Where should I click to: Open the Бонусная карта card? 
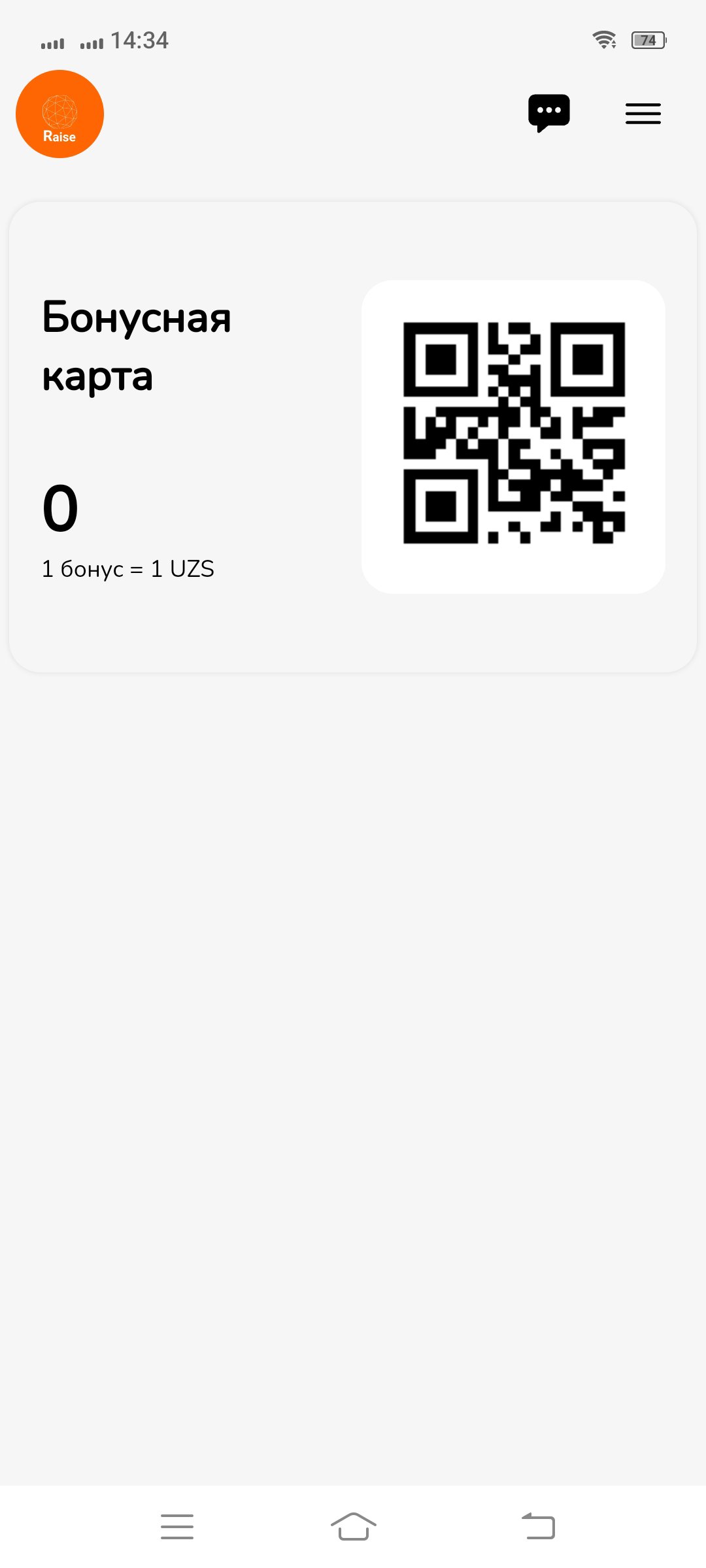pos(353,437)
